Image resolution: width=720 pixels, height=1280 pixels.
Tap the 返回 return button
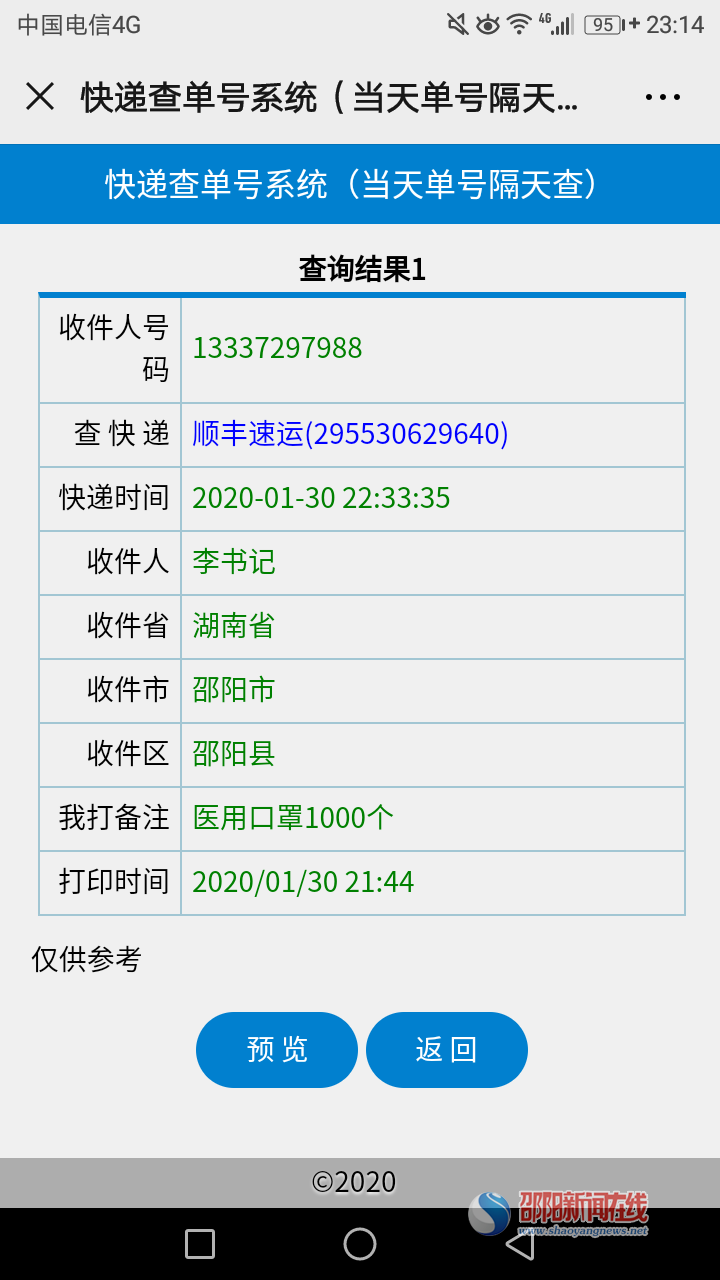pyautogui.click(x=446, y=1049)
